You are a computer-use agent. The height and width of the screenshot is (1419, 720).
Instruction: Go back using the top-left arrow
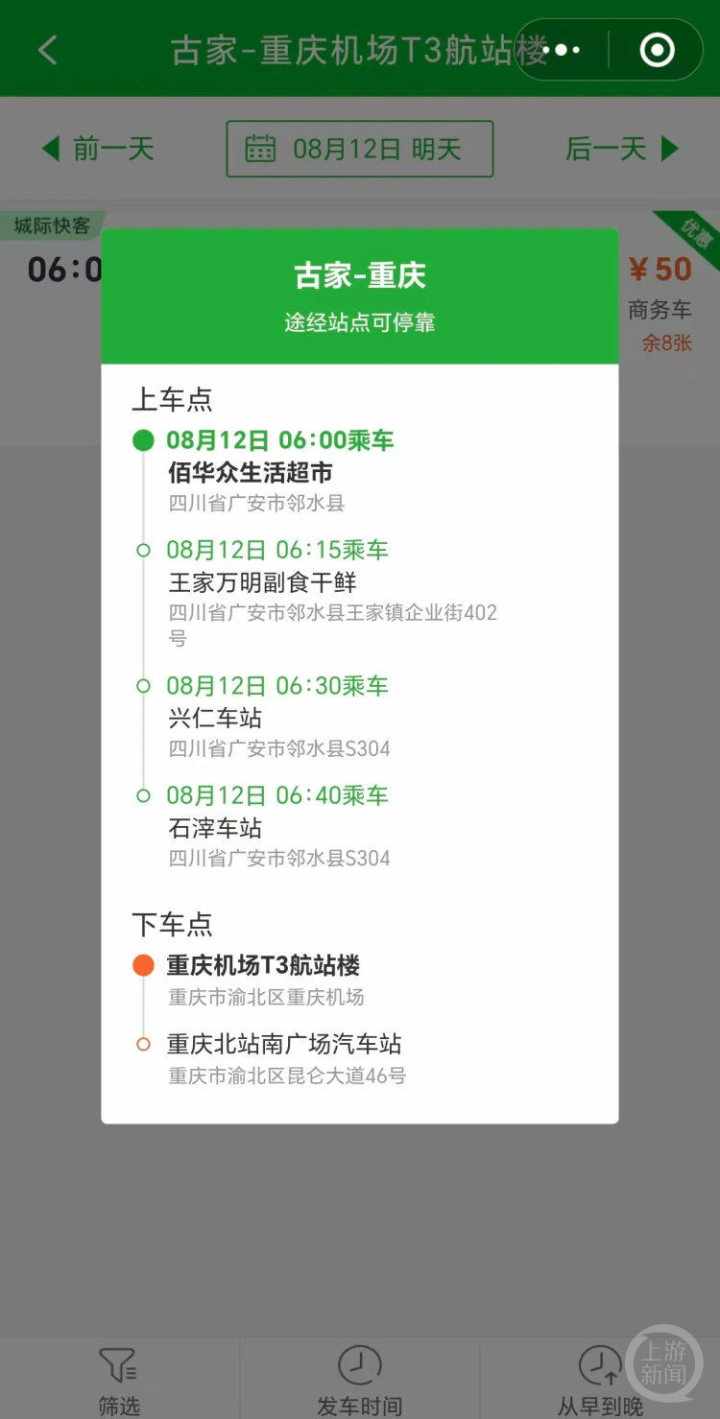pos(48,50)
